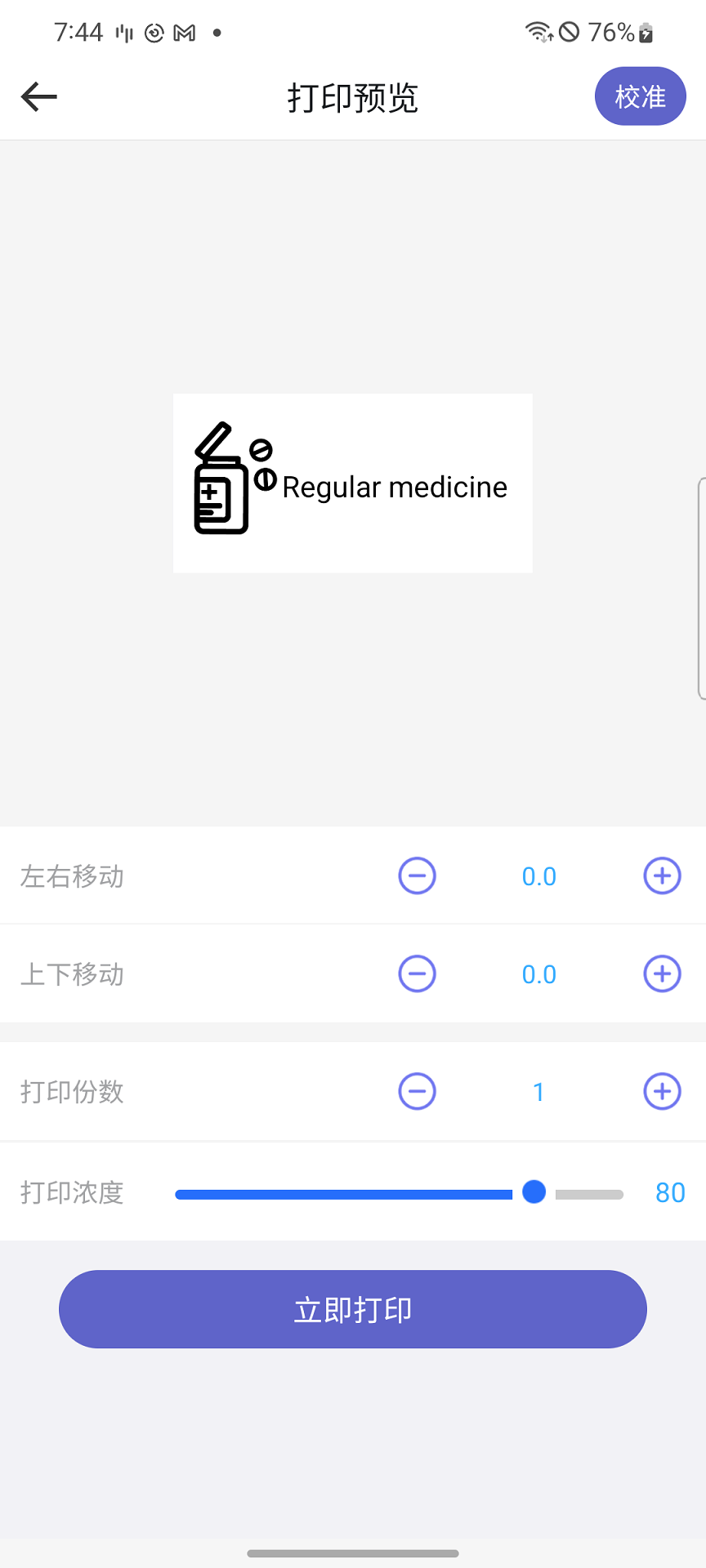
Task: Tap the plus icon for 左右移动
Action: coord(662,875)
